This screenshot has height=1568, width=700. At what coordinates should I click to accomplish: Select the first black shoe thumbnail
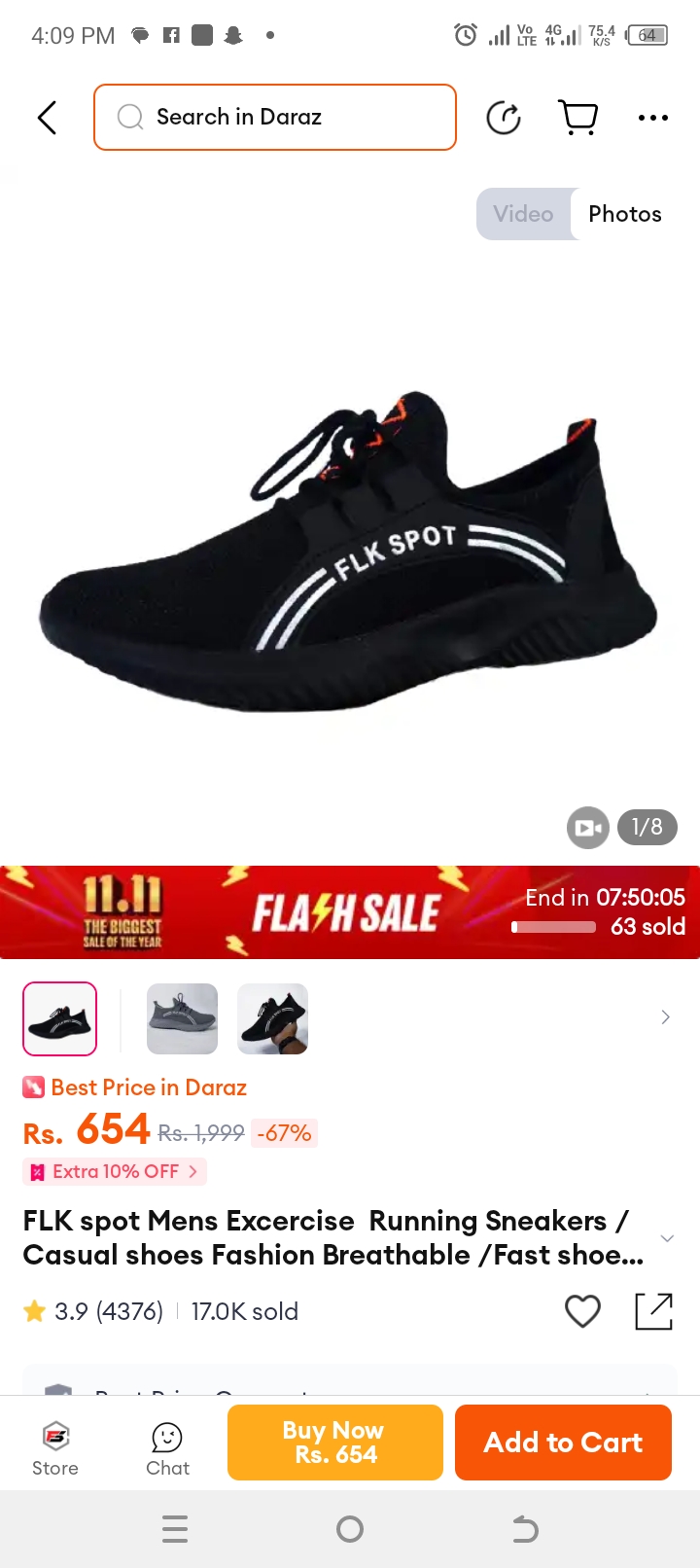click(x=60, y=1018)
